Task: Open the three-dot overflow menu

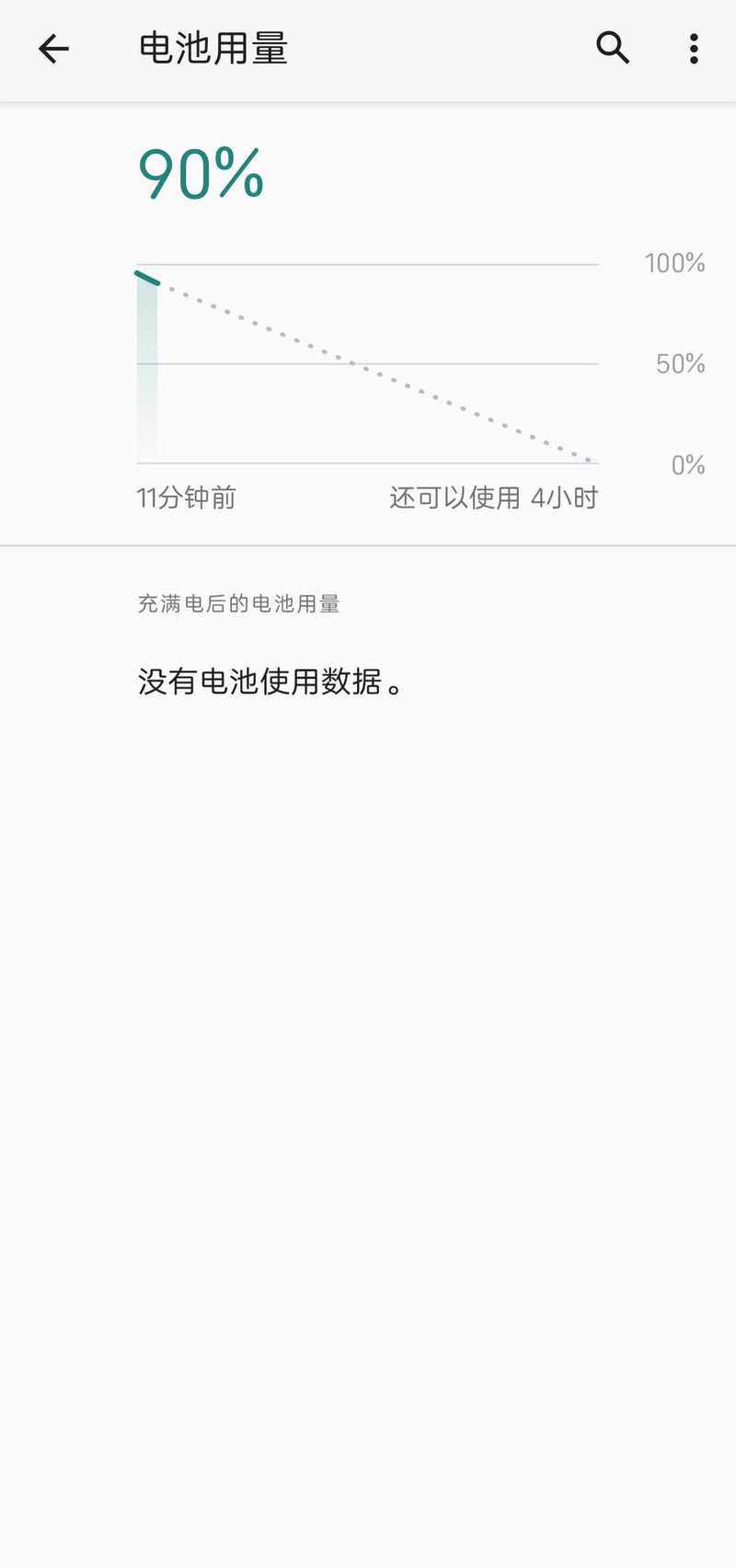Action: pos(694,49)
